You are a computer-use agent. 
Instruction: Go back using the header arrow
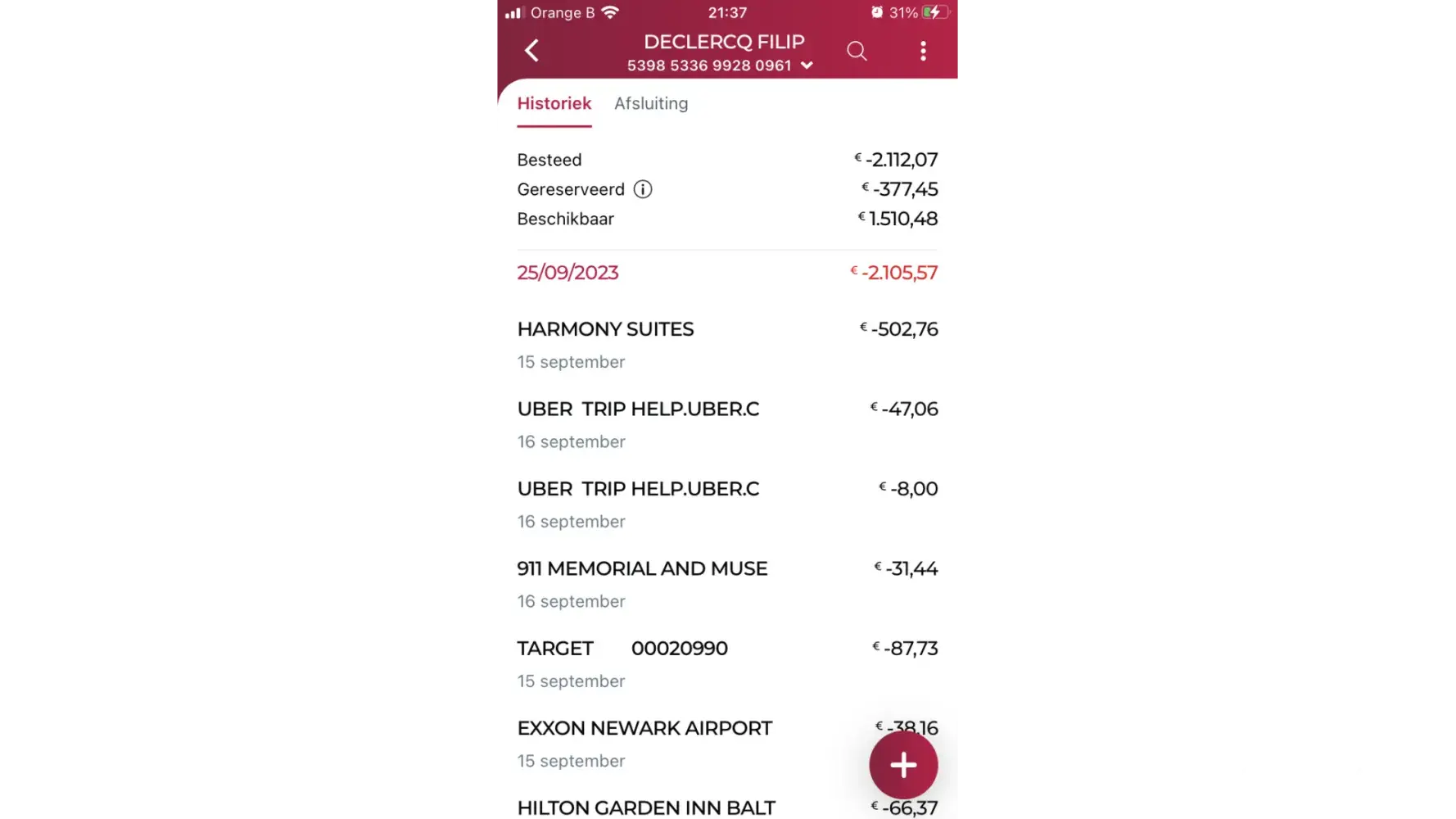[531, 51]
